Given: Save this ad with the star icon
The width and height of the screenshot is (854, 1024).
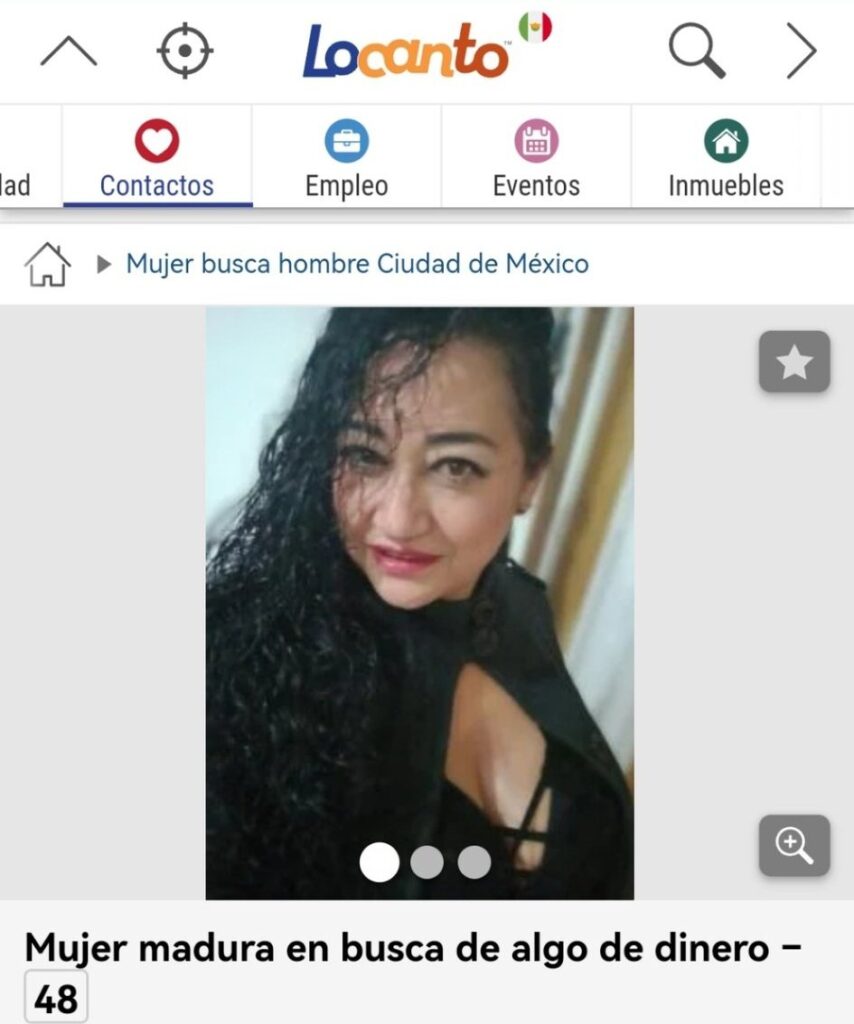Looking at the screenshot, I should point(794,362).
